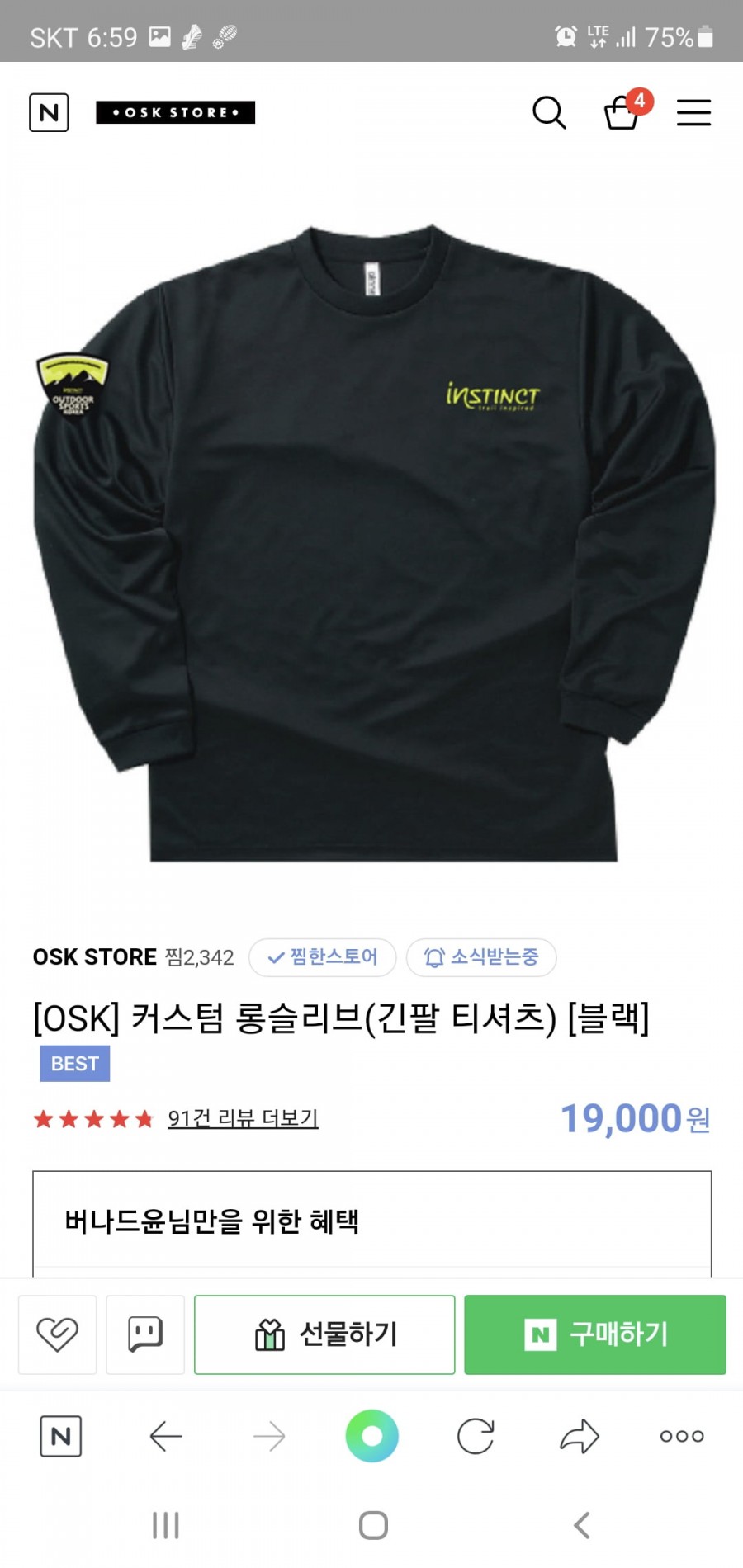Tap the 구매하기 purchase button
The width and height of the screenshot is (743, 1568).
(595, 1334)
